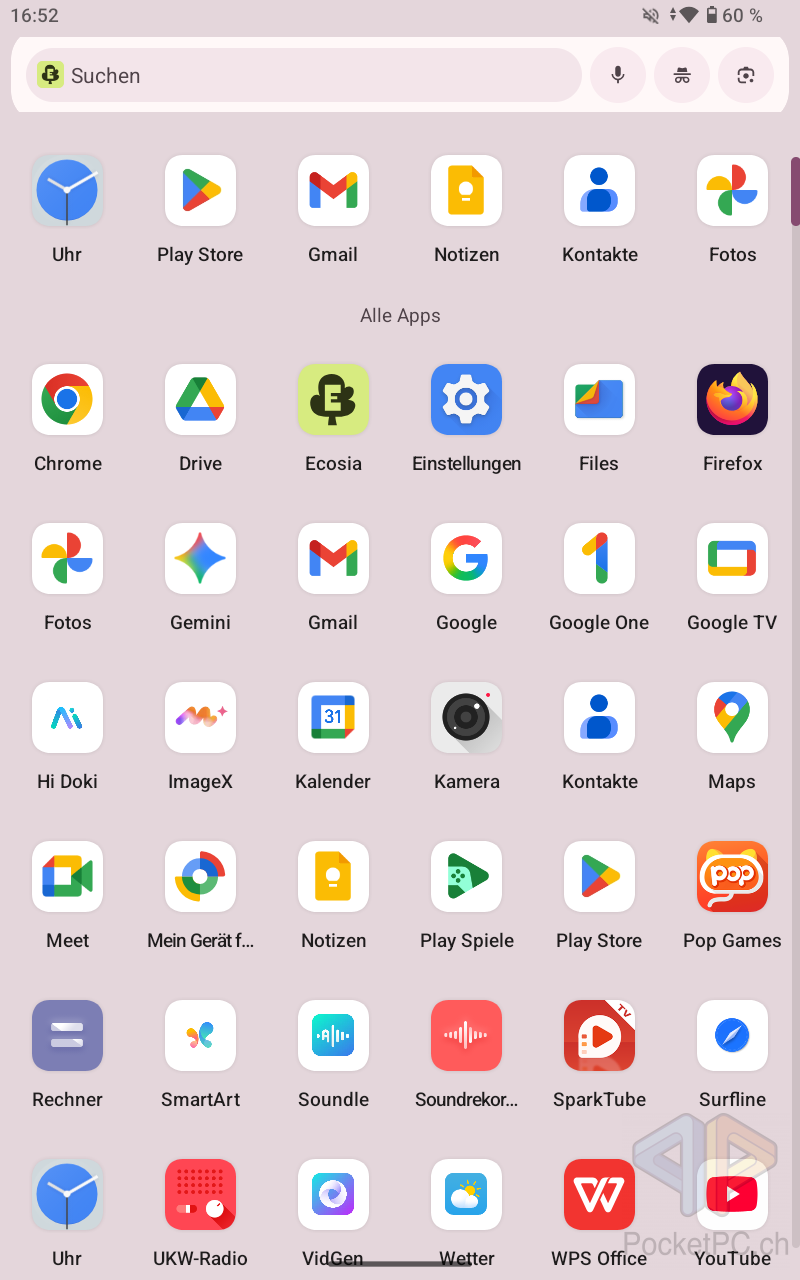Launch camera lens search icon
Viewport: 800px width, 1280px height.
click(x=746, y=75)
